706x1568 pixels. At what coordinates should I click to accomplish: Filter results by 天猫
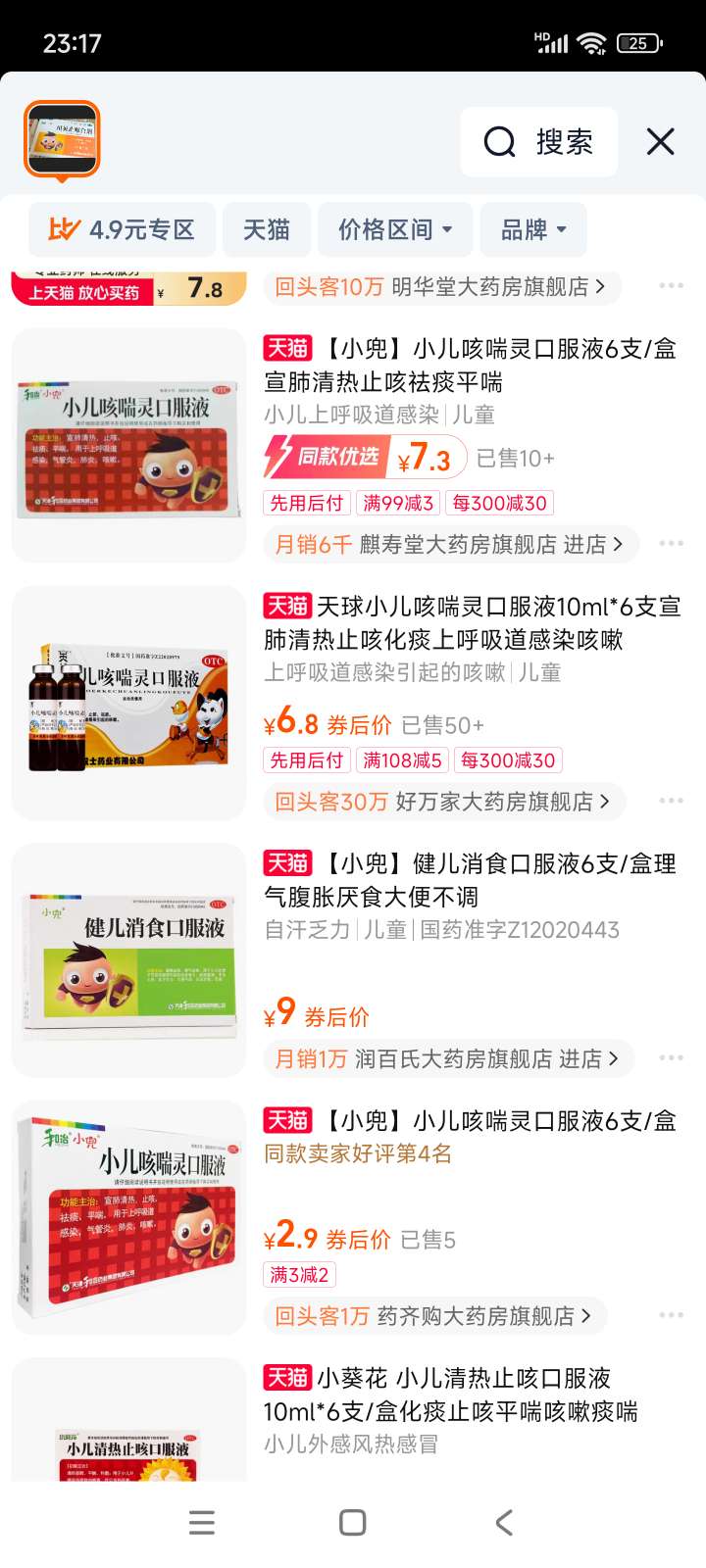[x=267, y=230]
